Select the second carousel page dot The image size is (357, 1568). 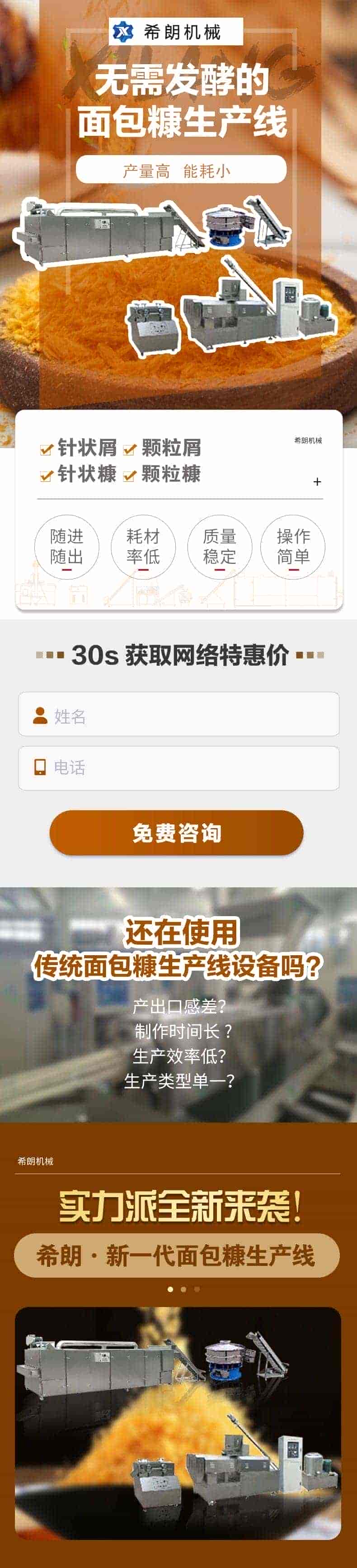click(183, 1289)
